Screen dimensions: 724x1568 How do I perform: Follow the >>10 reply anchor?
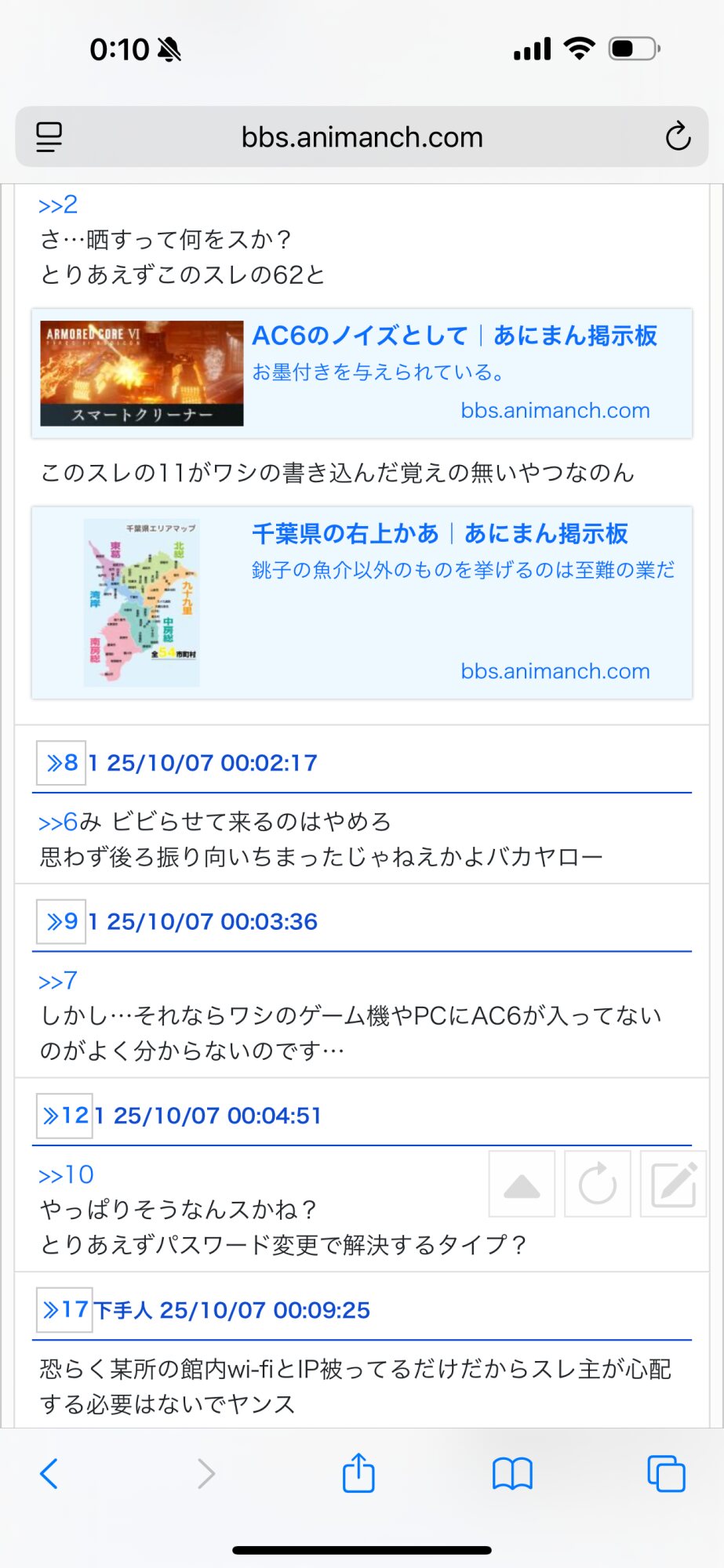coord(66,1175)
